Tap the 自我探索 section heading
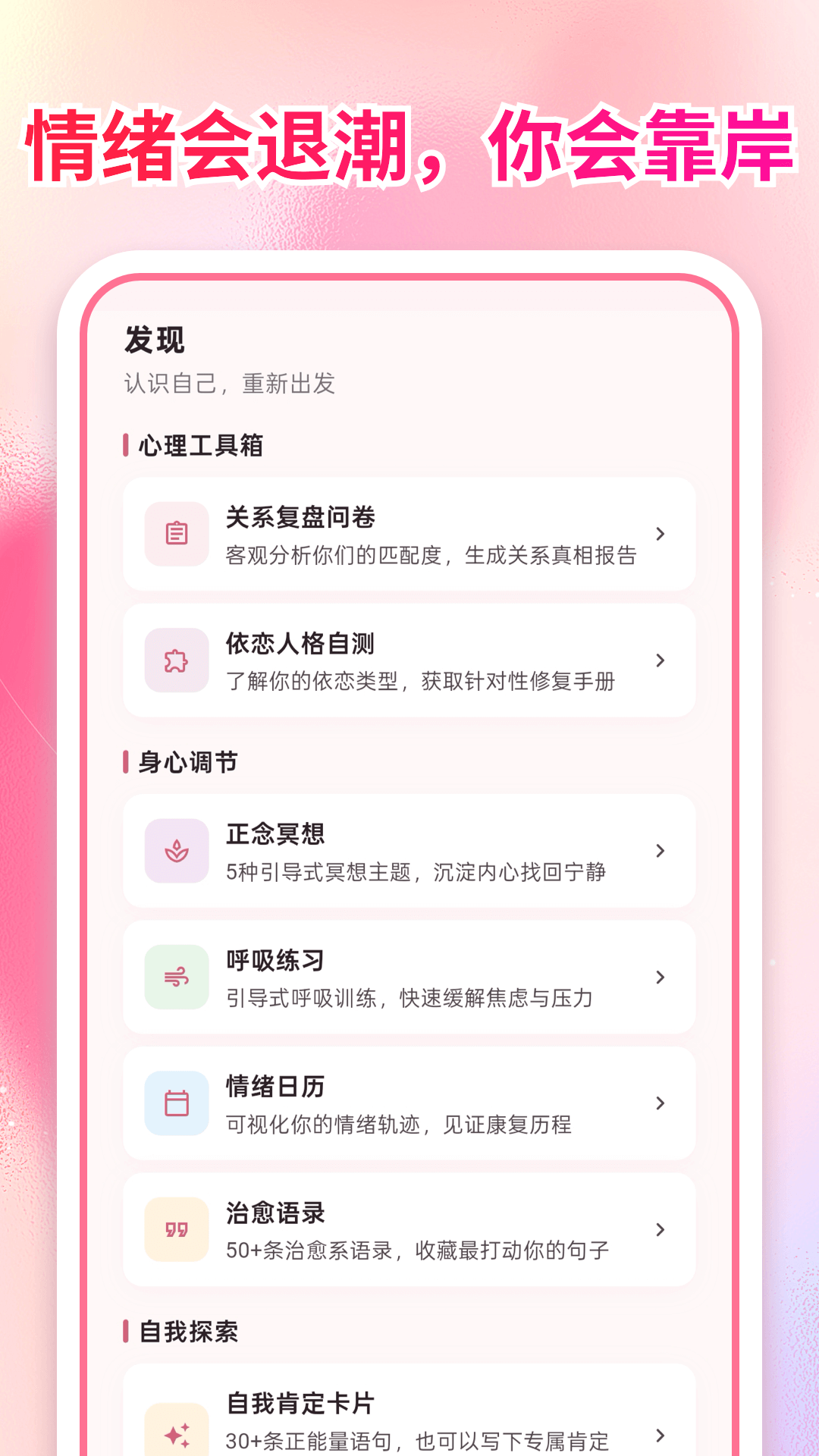Screen dimensions: 819x1456 pyautogui.click(x=188, y=1332)
